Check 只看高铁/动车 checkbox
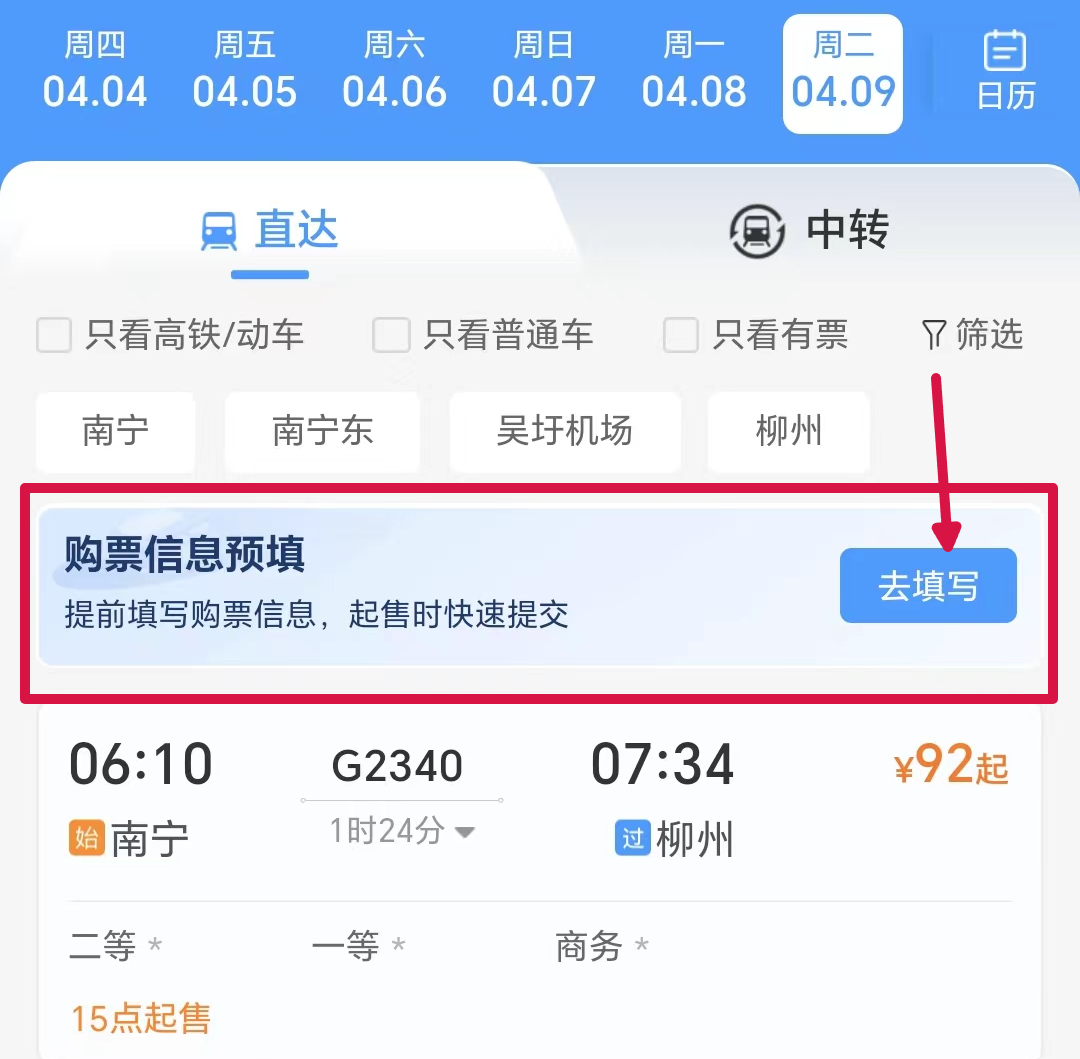Screen dimensions: 1080x1059 pos(55,336)
